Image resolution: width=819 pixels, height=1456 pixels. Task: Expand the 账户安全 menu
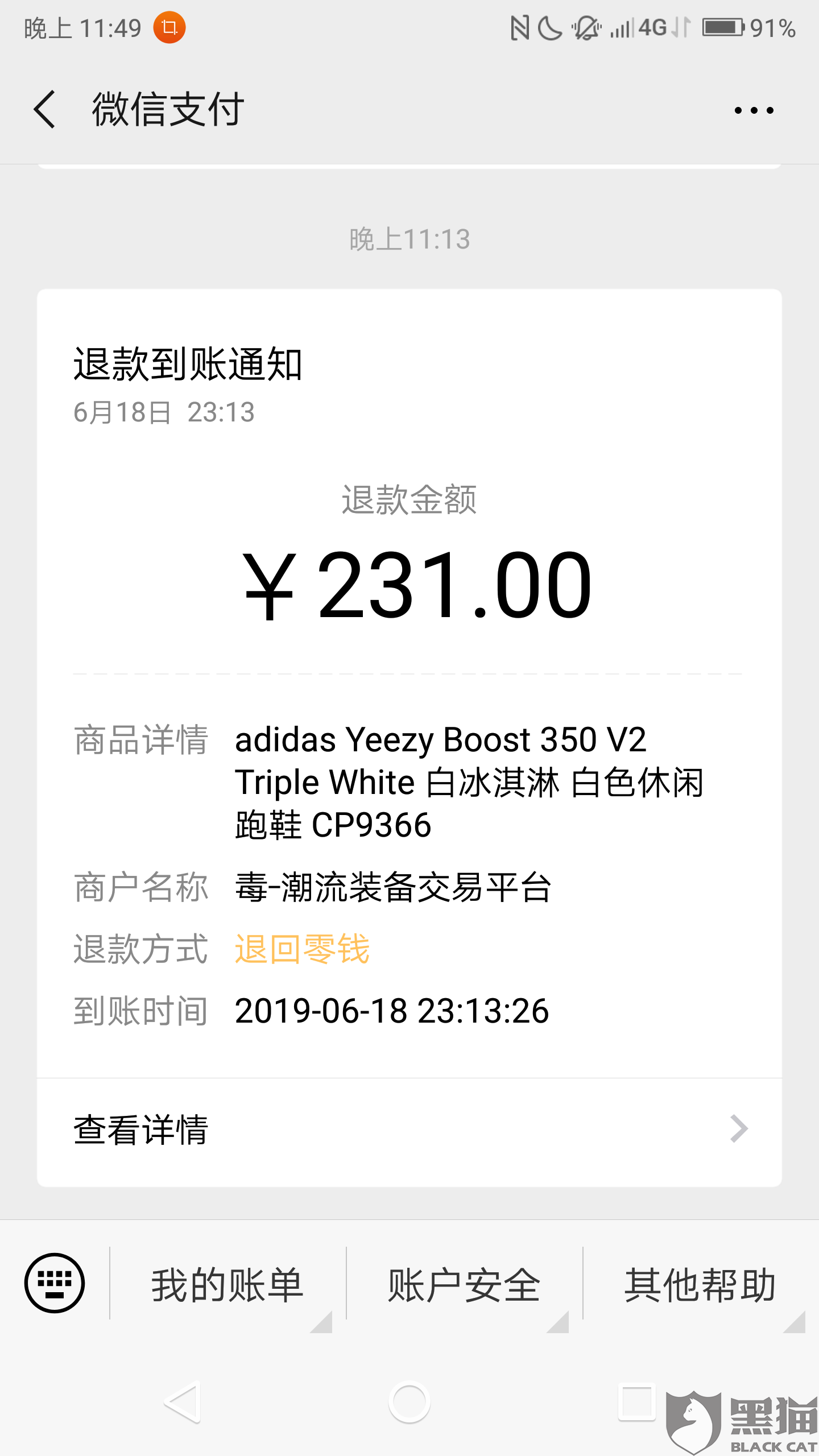(x=464, y=1284)
